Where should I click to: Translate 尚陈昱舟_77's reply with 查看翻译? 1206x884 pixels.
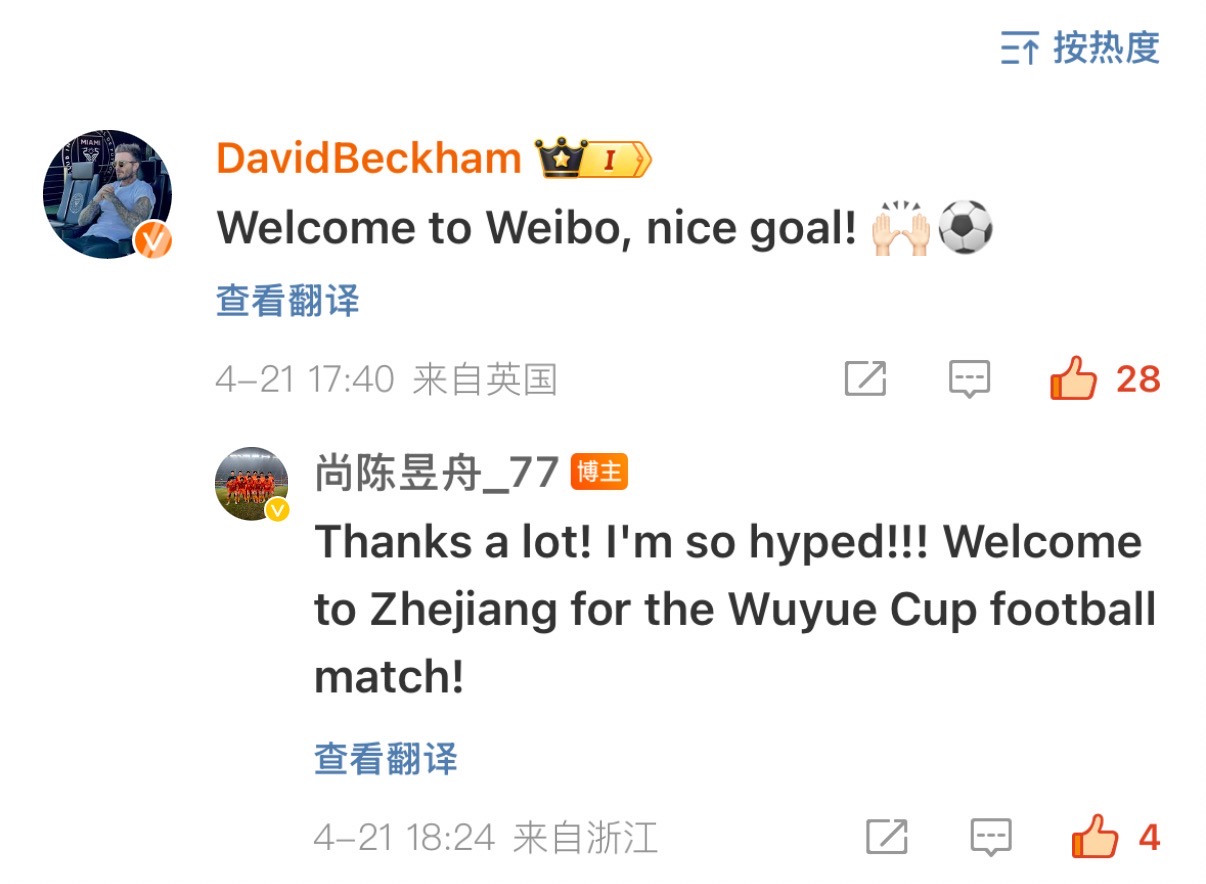click(385, 758)
